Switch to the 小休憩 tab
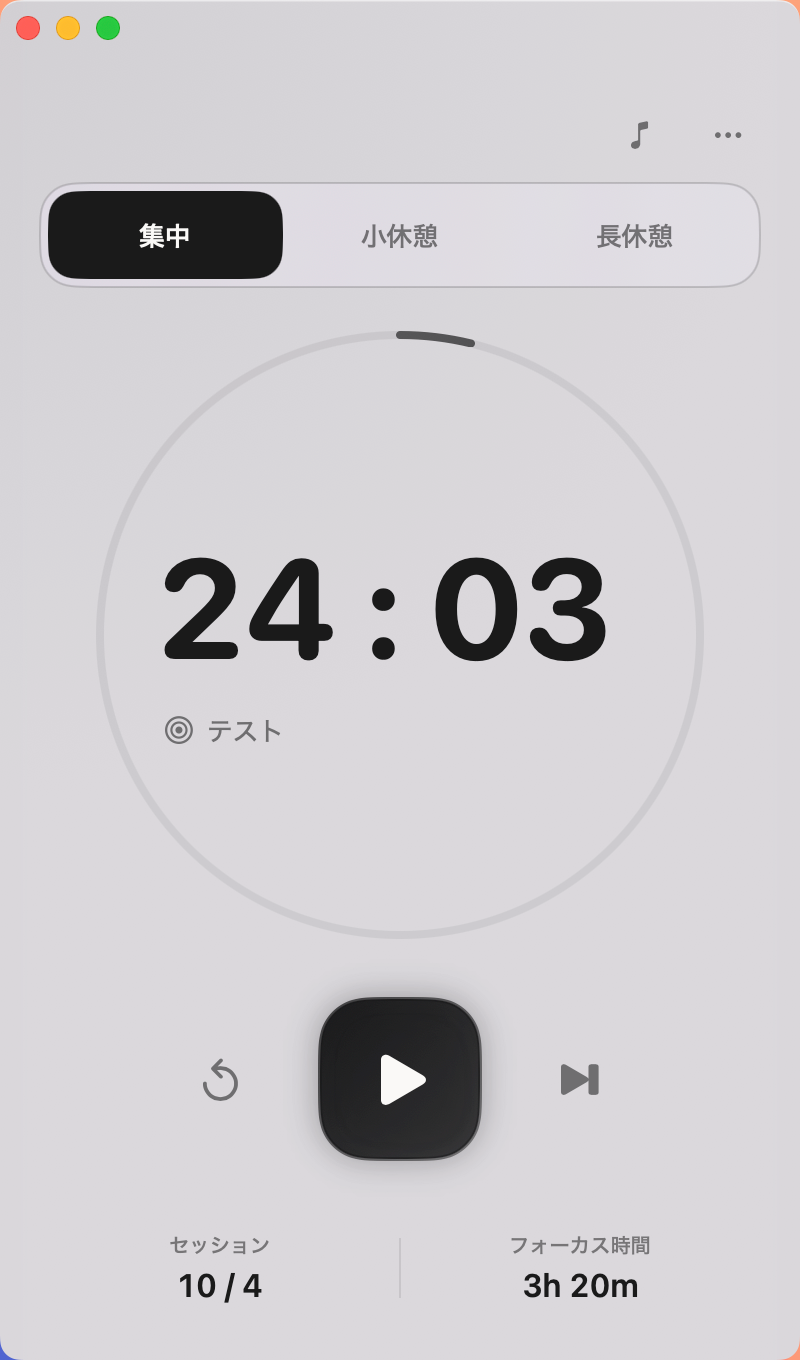The width and height of the screenshot is (800, 1360). tap(400, 236)
